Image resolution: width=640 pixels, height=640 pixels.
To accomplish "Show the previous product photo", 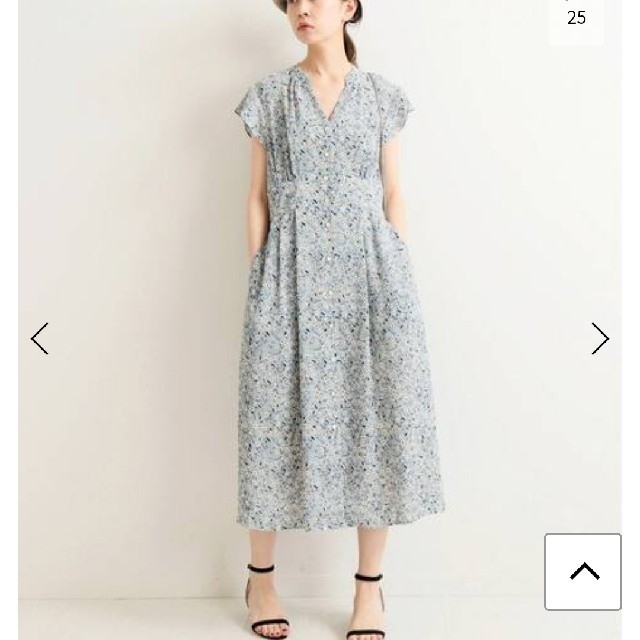I will 40,339.
